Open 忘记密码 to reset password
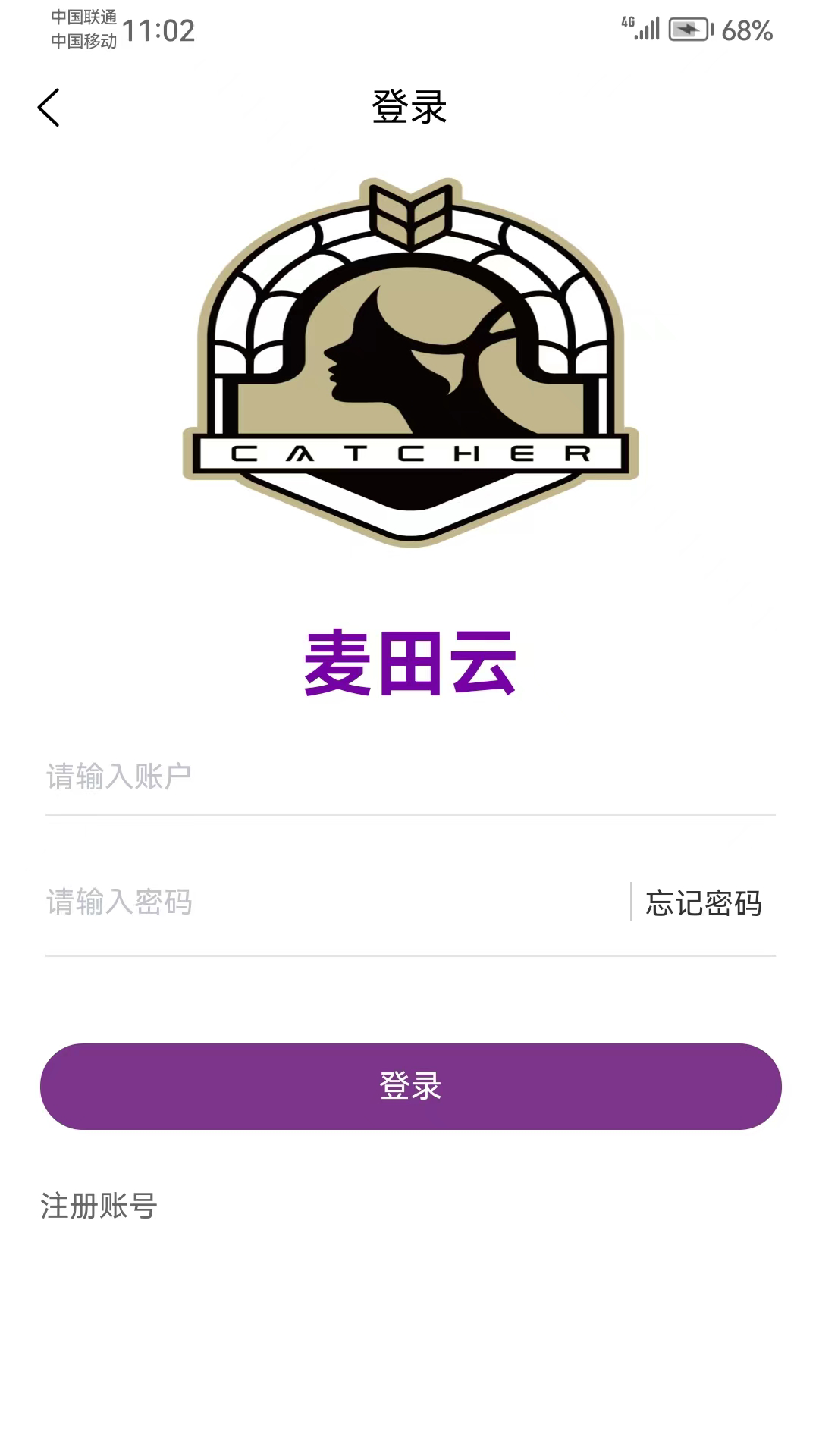 [704, 903]
